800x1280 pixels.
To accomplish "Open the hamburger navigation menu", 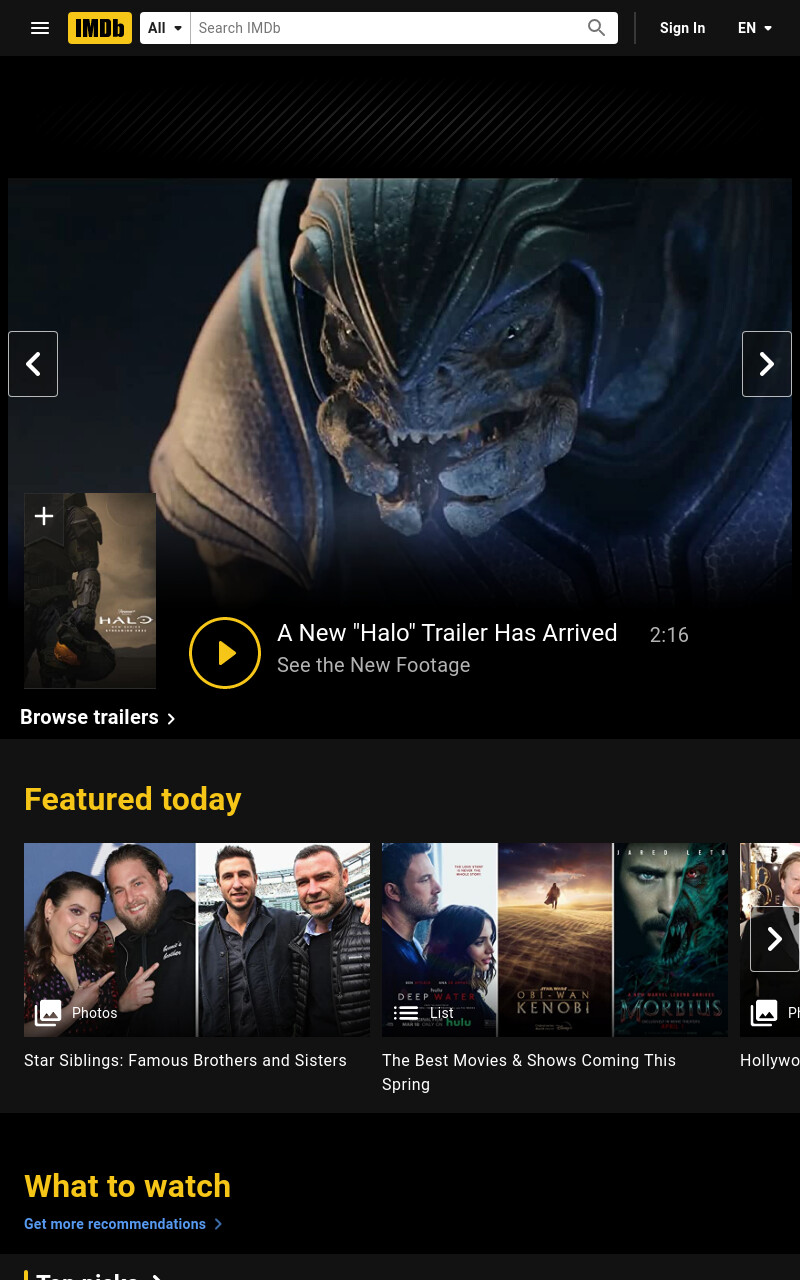I will (x=40, y=28).
